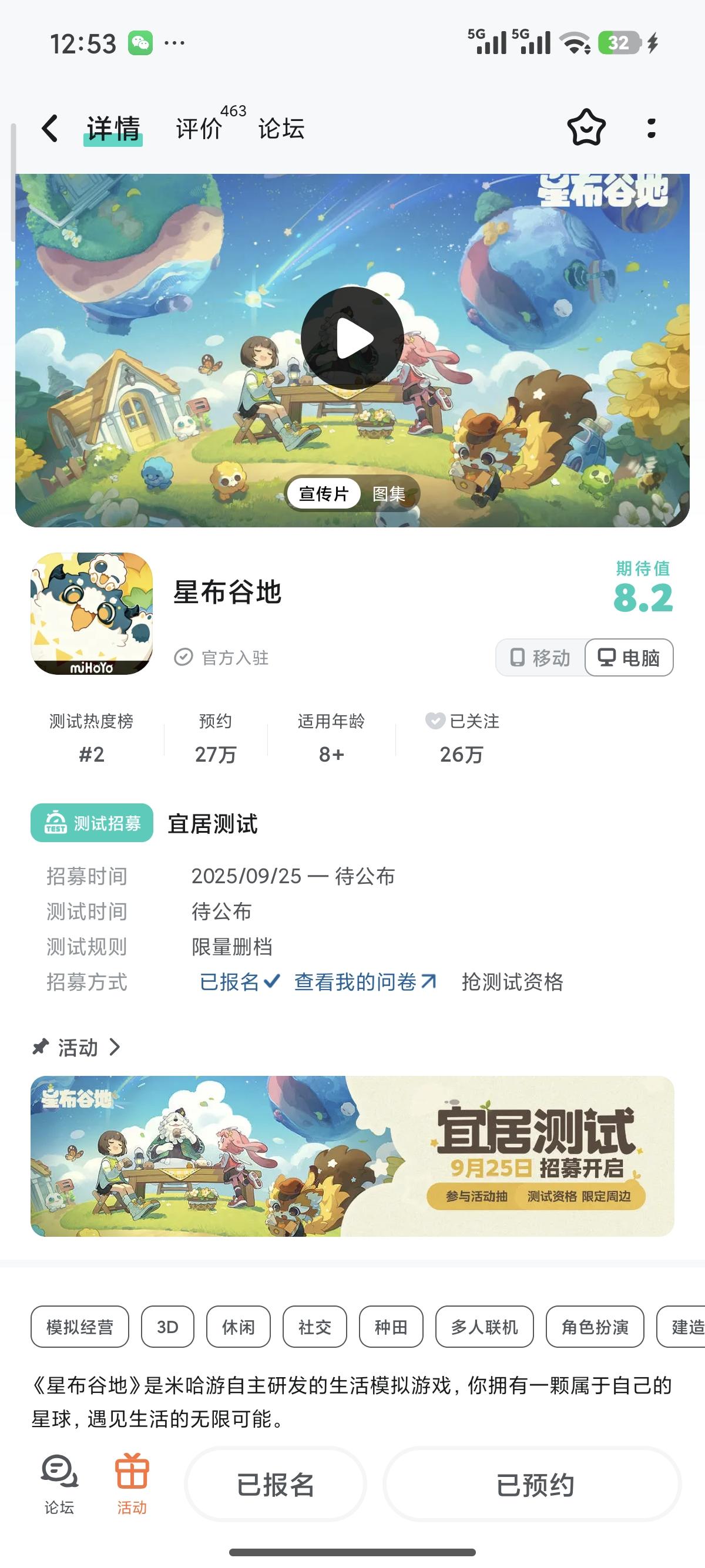
Task: Play the 宣传片 promotional video
Action: point(352,337)
